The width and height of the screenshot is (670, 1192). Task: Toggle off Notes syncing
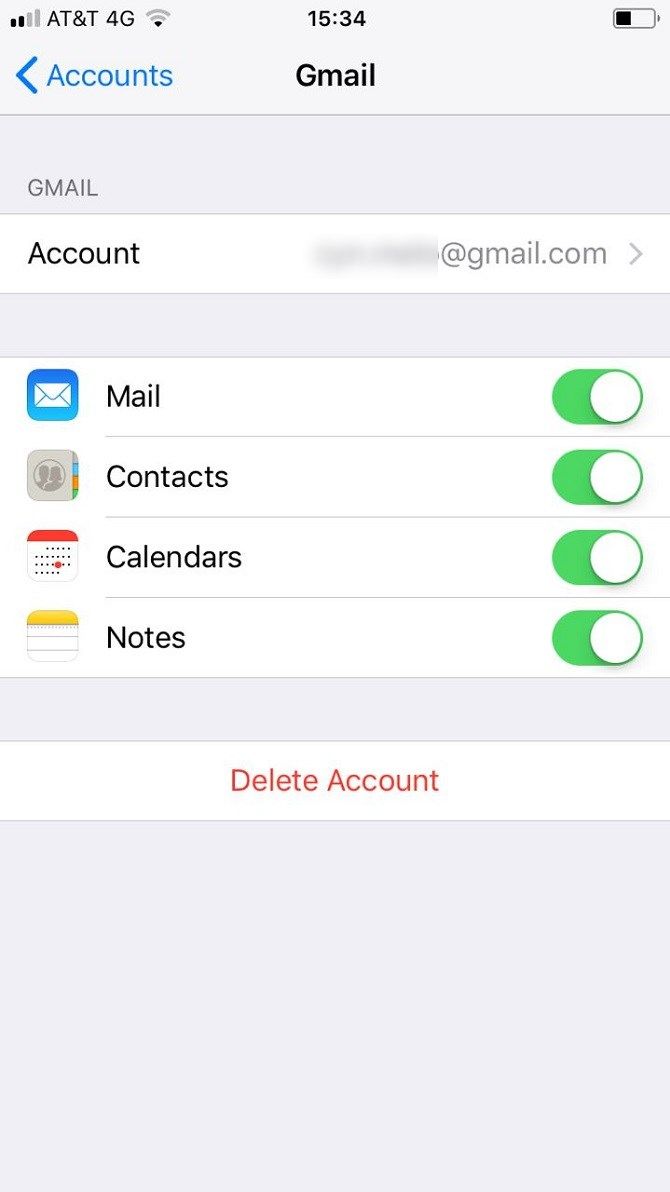pos(597,638)
